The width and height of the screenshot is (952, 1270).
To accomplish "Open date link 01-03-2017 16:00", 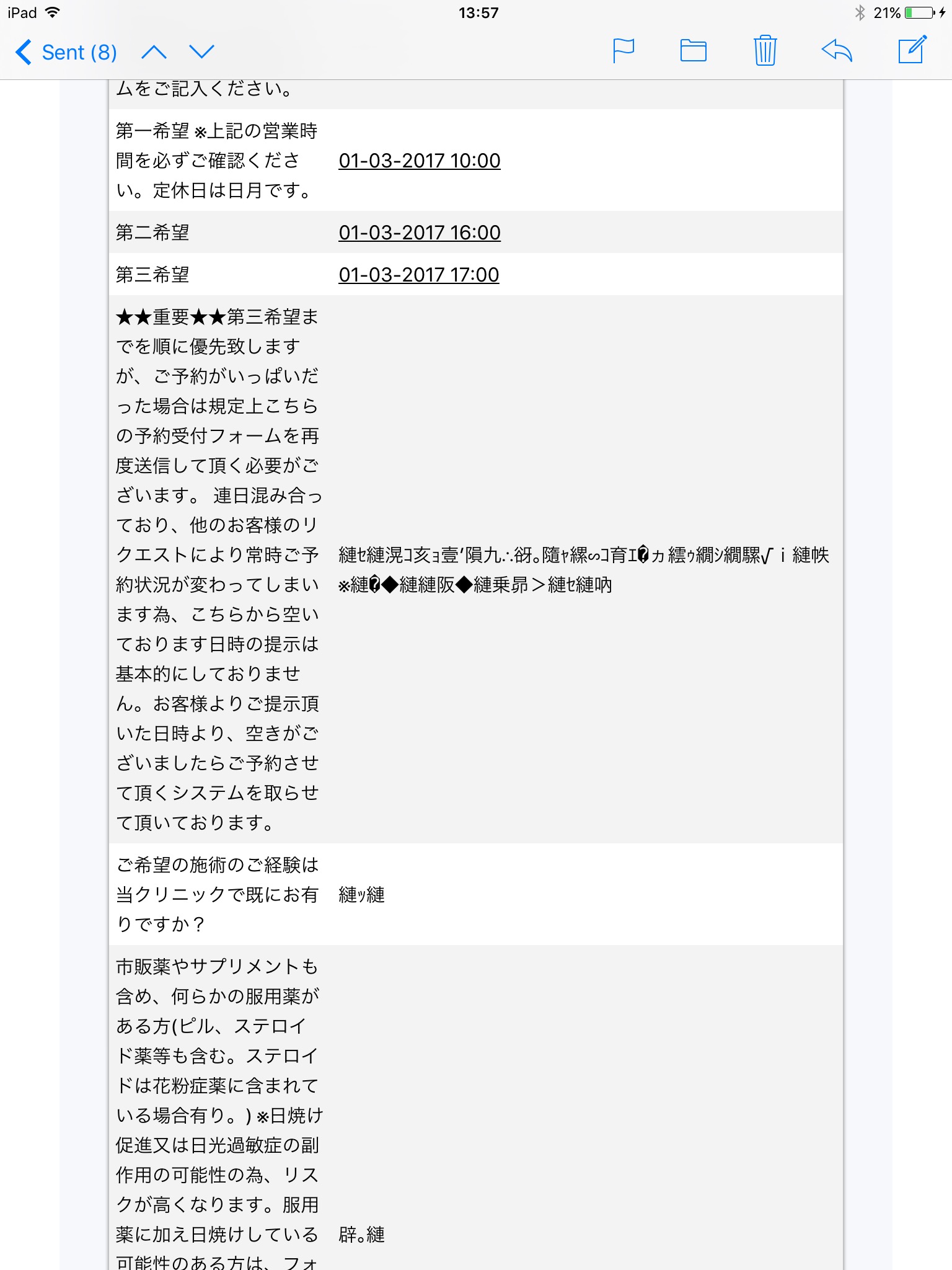I will point(420,233).
